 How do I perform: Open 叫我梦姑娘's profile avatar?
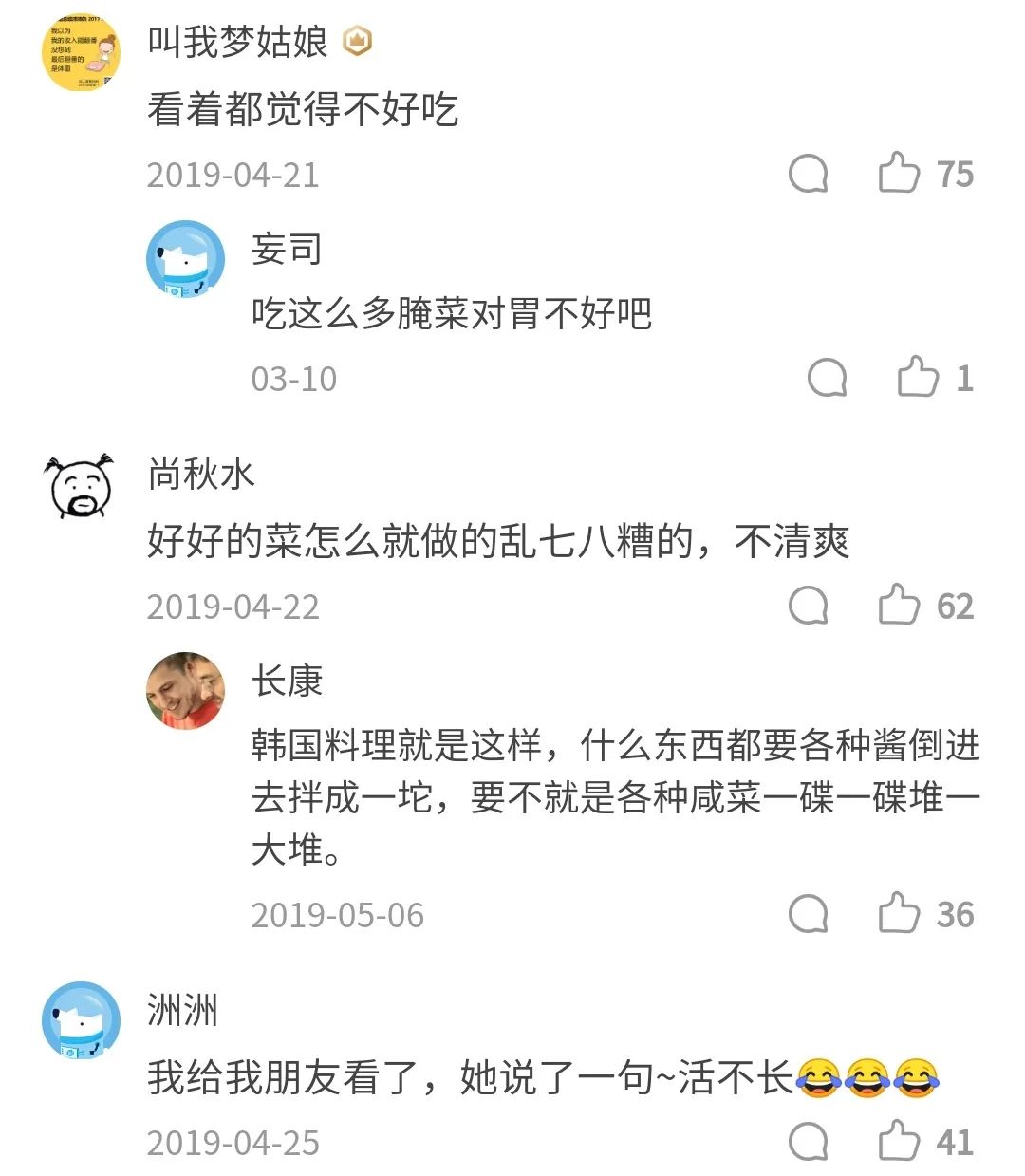tap(82, 53)
